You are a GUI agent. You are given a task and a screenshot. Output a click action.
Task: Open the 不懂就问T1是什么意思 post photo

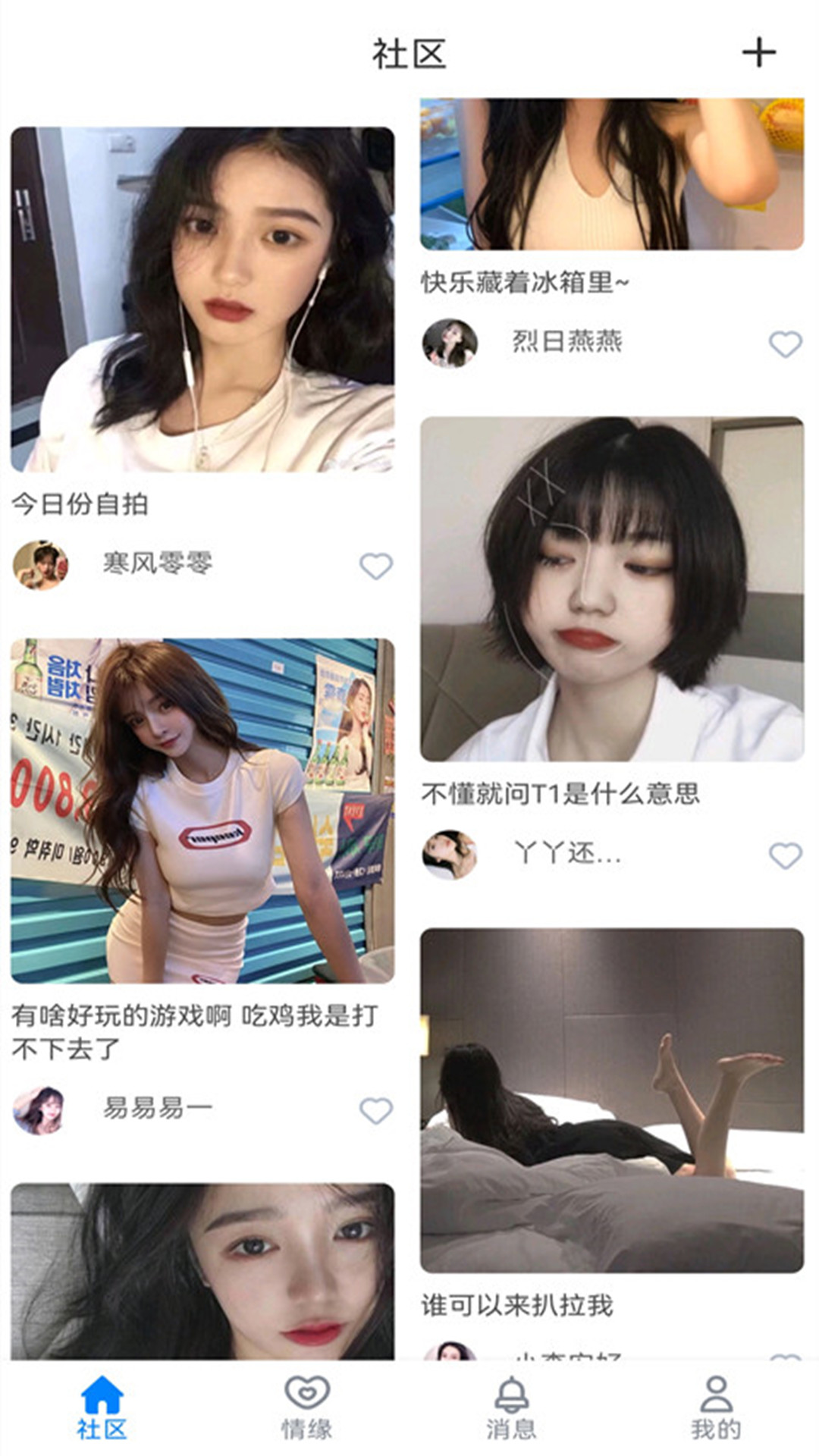[612, 588]
